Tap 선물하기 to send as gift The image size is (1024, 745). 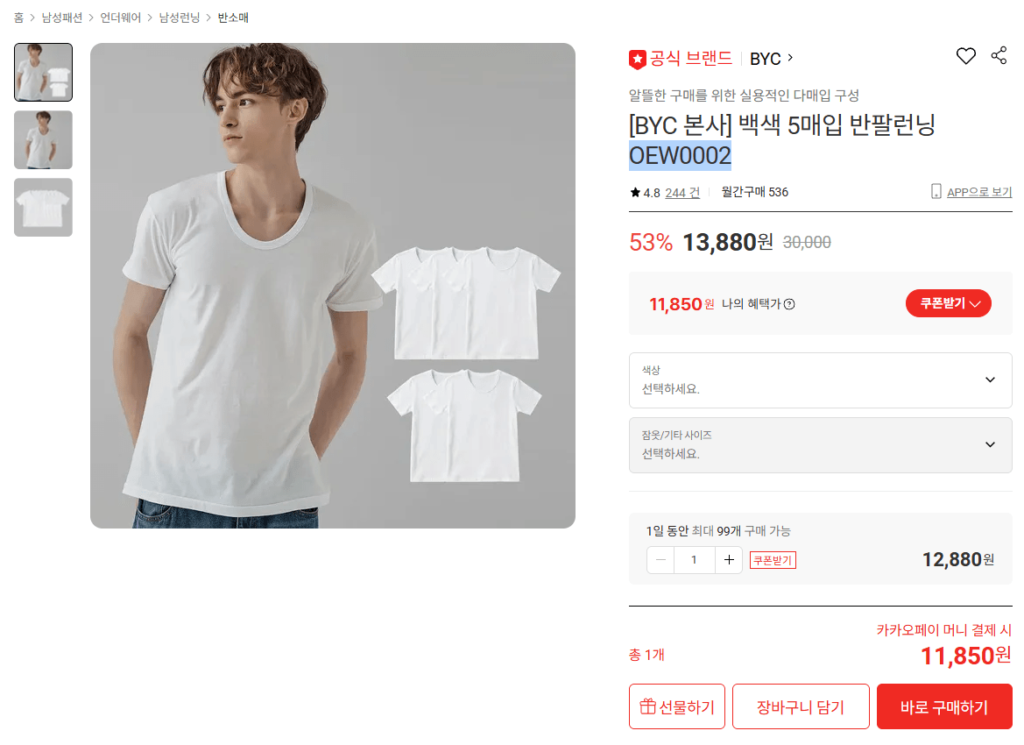(x=677, y=707)
